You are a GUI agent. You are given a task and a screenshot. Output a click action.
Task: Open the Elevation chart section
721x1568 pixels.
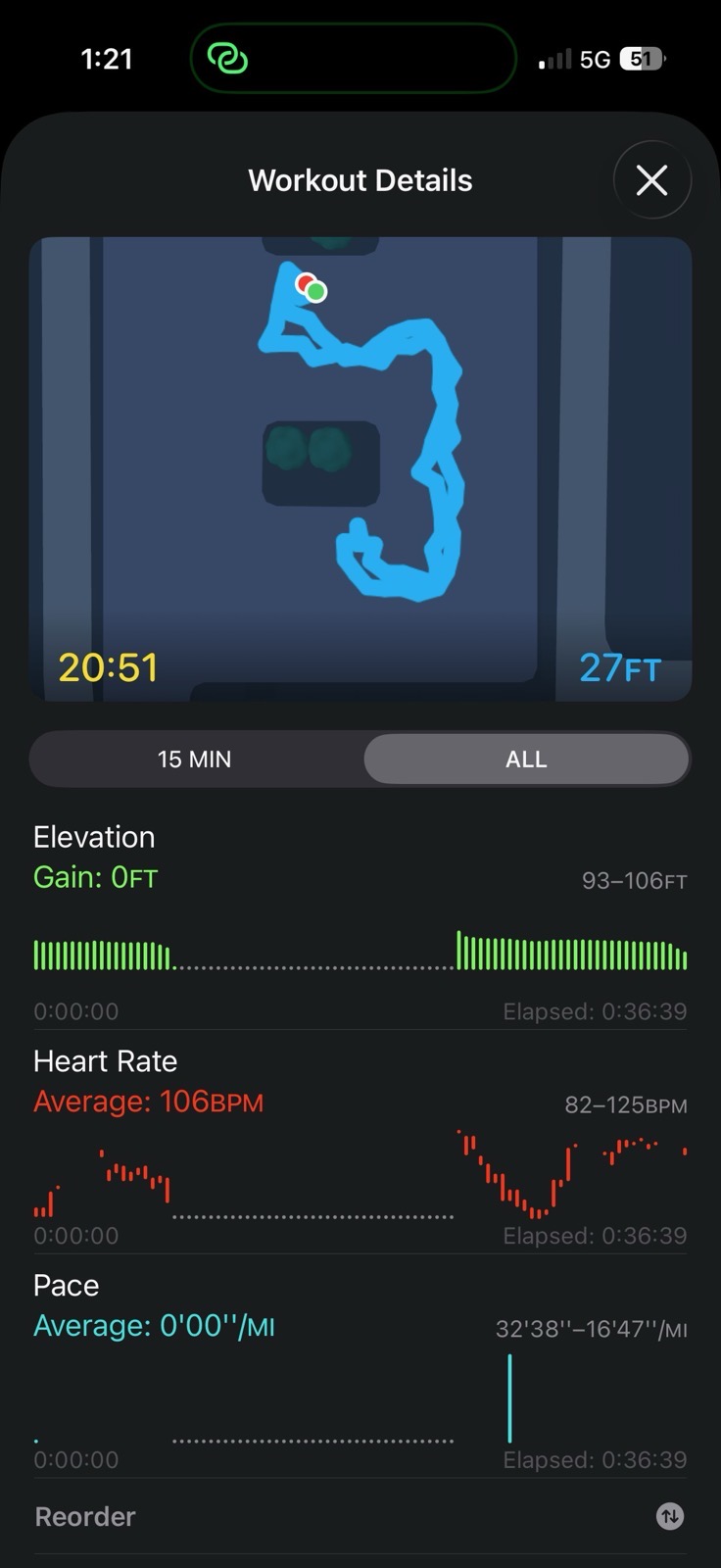point(94,837)
